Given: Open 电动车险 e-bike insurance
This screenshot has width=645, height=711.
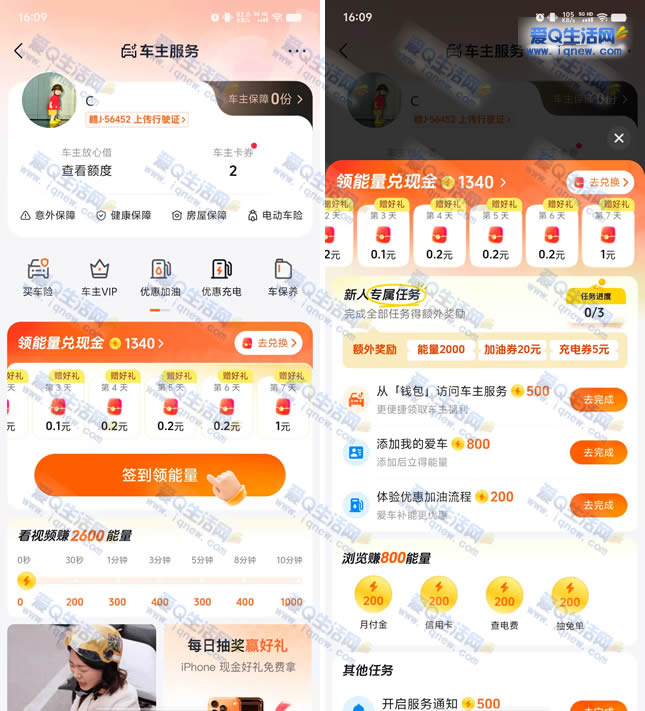Looking at the screenshot, I should [x=274, y=215].
